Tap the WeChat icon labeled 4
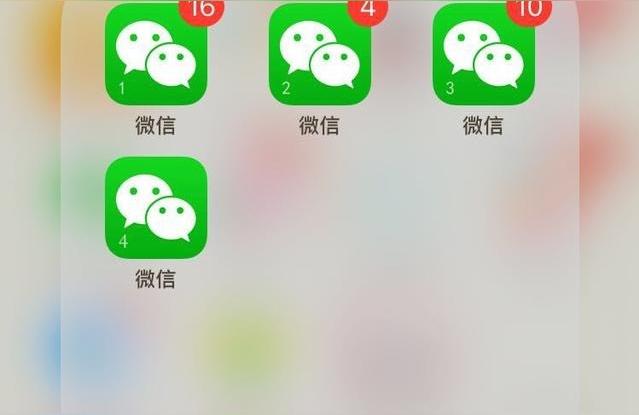639x415 pixels. point(155,207)
